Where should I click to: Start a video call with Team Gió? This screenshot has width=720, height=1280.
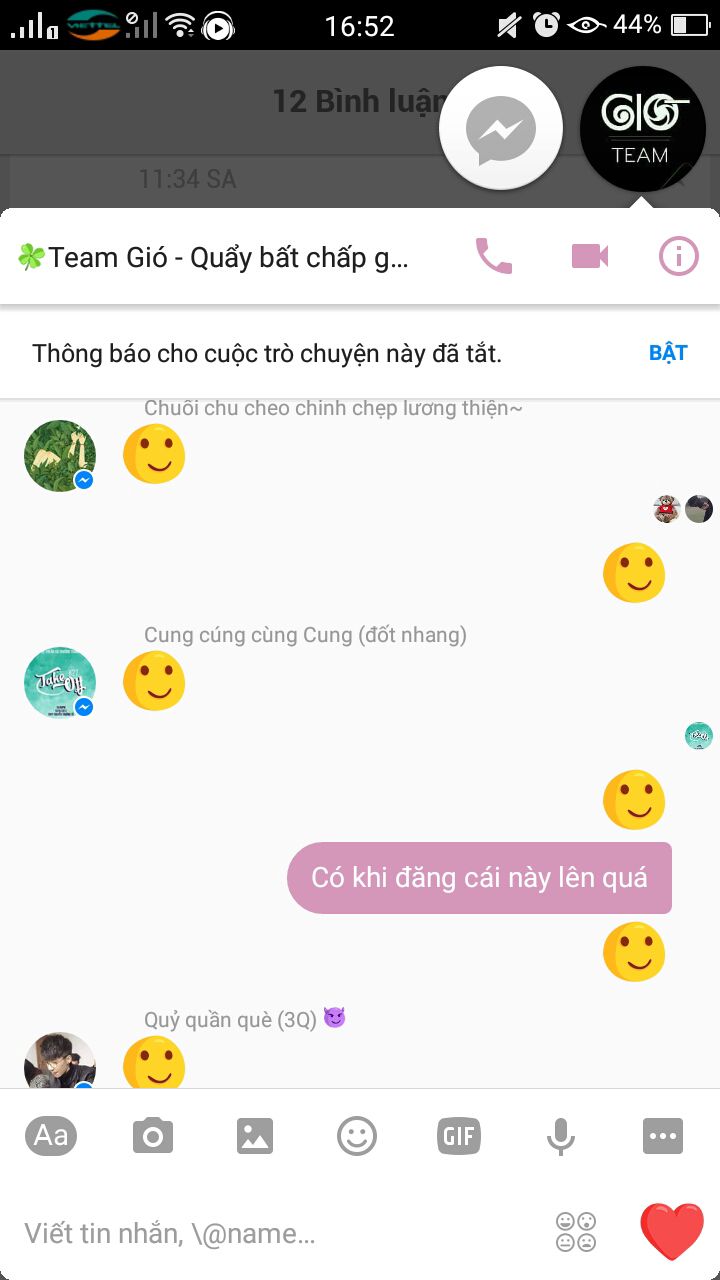point(589,257)
